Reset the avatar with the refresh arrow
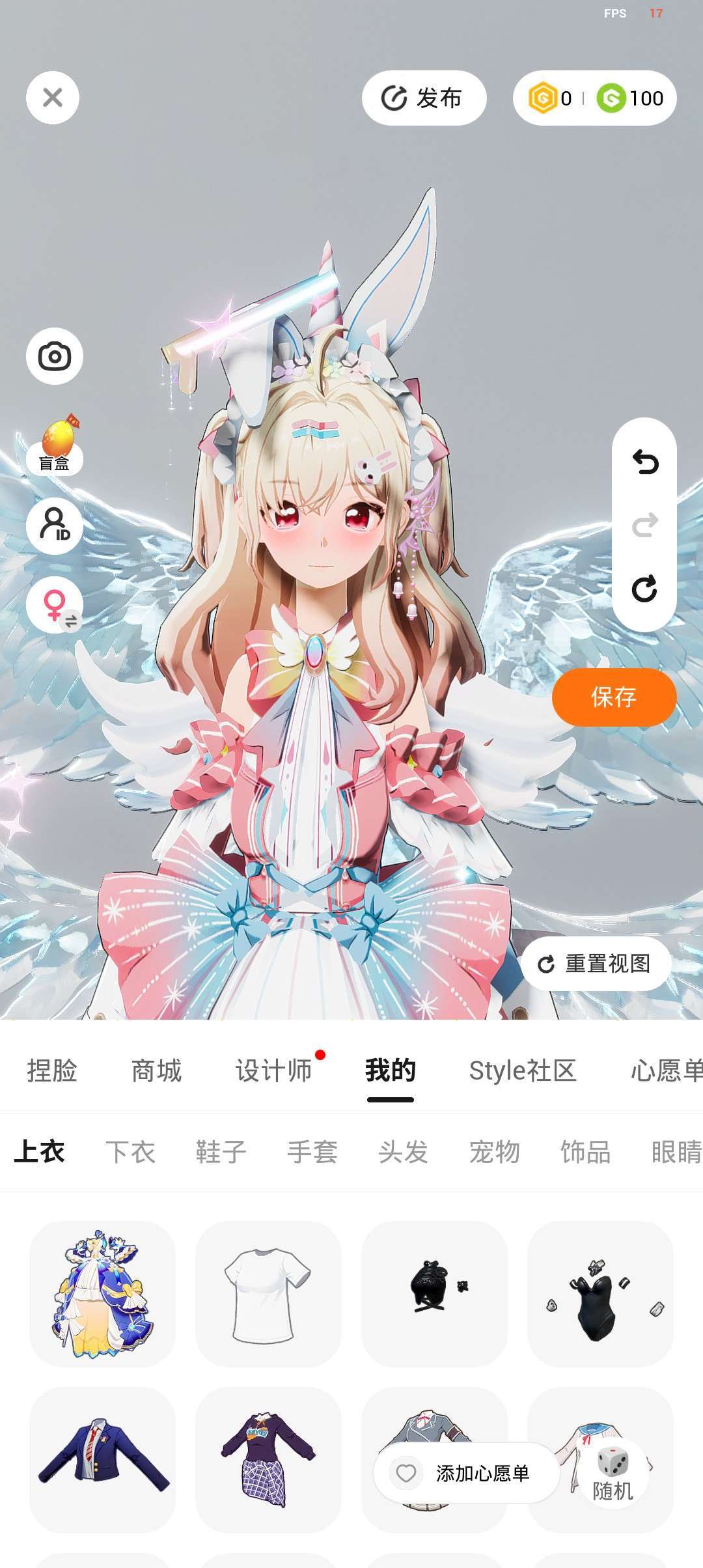The width and height of the screenshot is (703, 1568). tap(644, 589)
